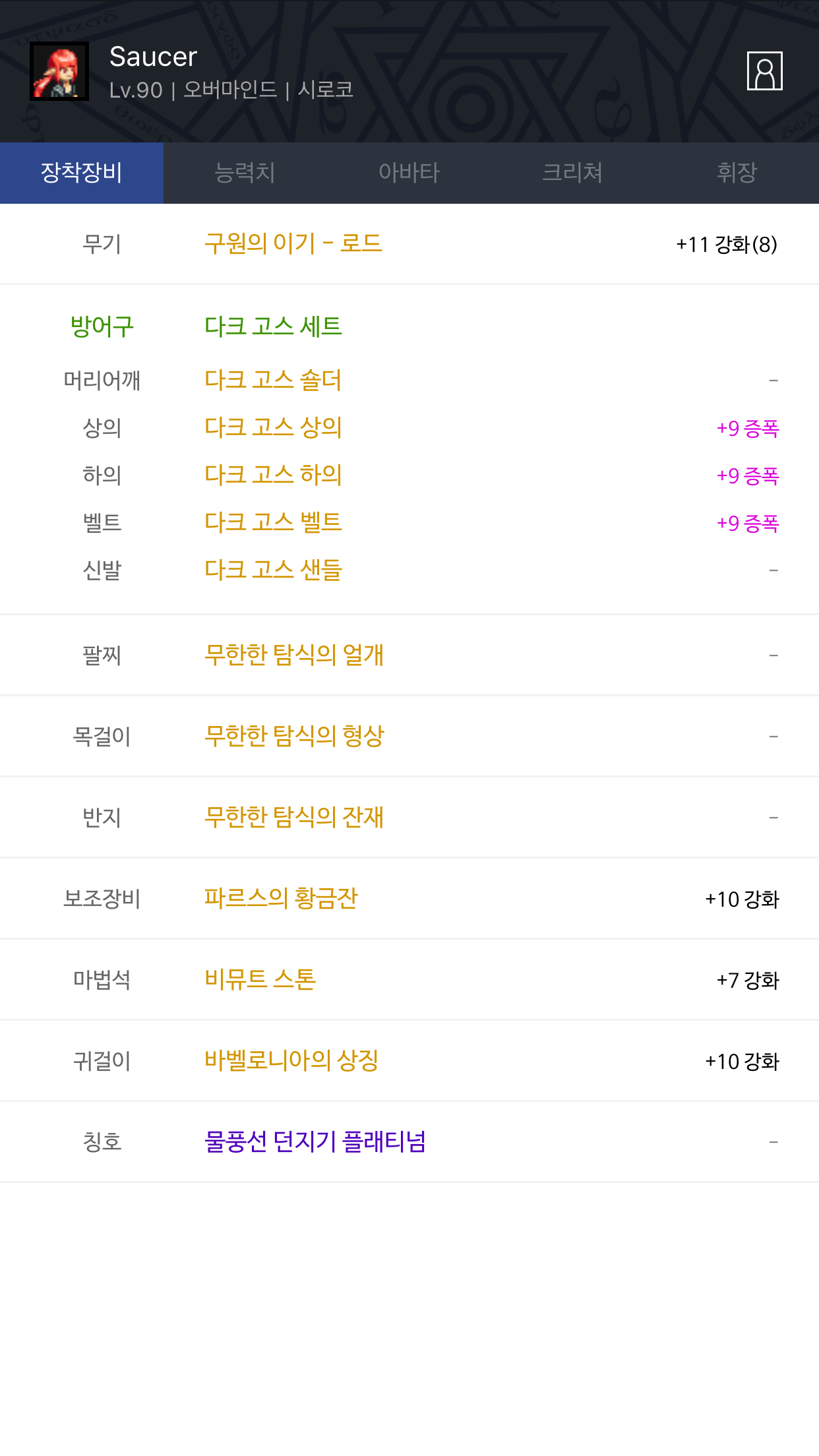This screenshot has height=1456, width=819.
Task: View the 다크 고스 세트 set details
Action: tap(273, 326)
